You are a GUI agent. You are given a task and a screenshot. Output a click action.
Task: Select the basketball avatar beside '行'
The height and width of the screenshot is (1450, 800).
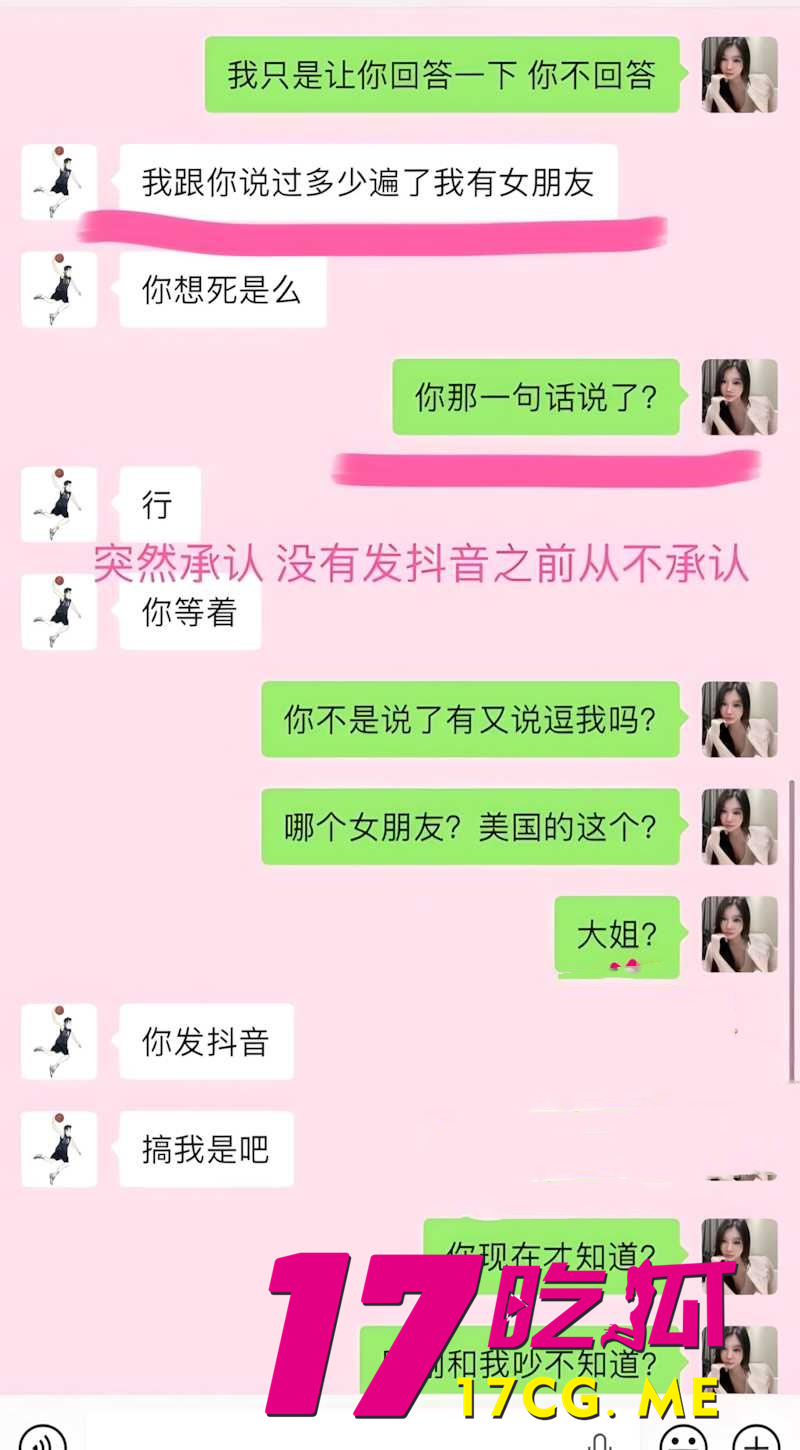58,504
